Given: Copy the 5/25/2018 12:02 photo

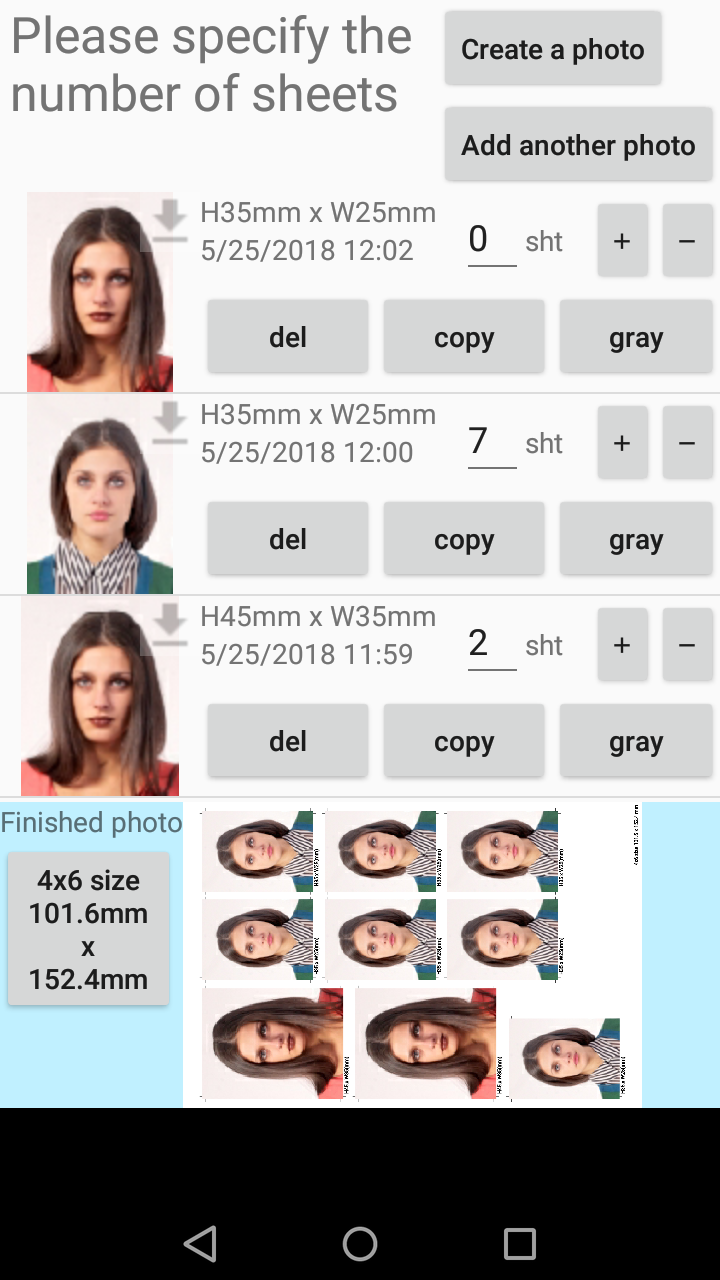Looking at the screenshot, I should (x=464, y=337).
